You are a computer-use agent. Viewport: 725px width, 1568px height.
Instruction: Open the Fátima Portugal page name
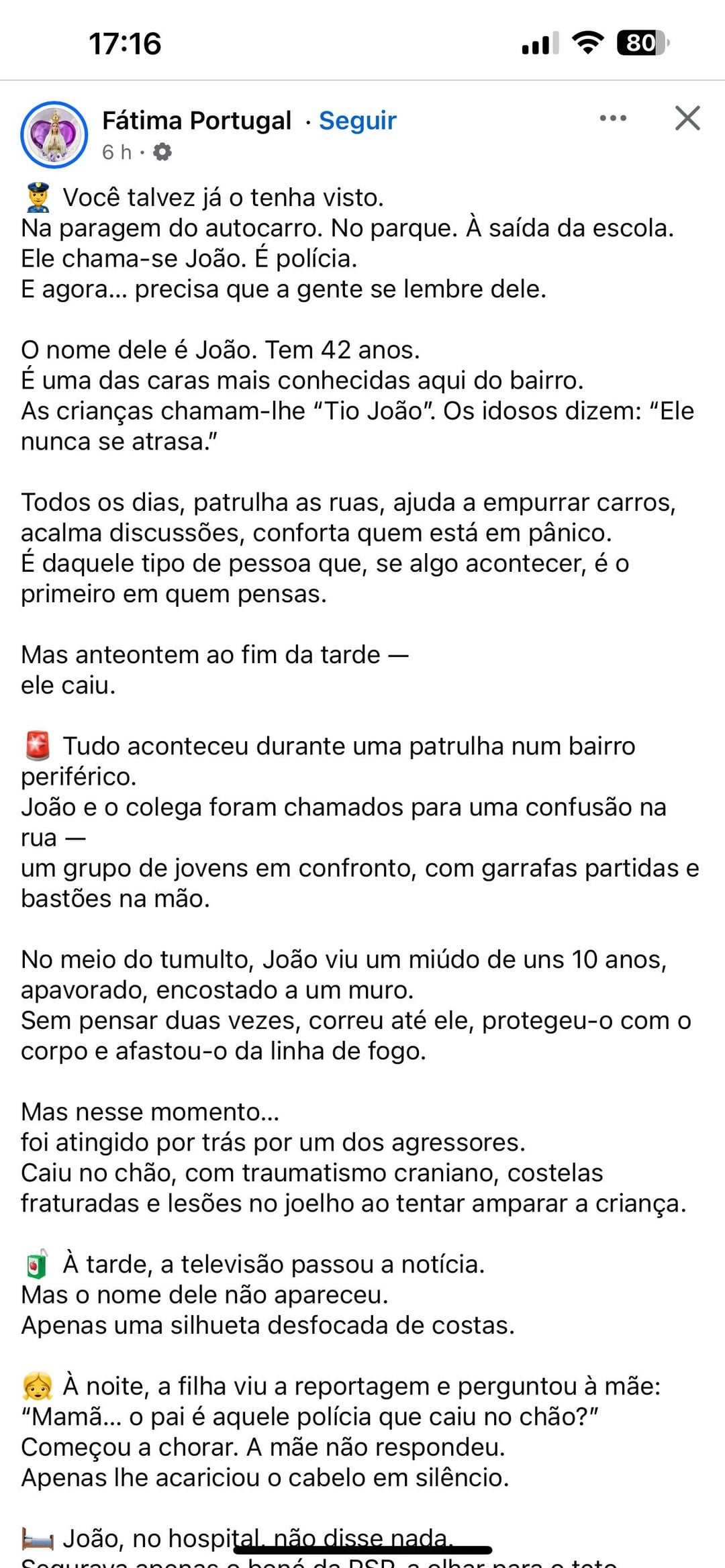[197, 121]
